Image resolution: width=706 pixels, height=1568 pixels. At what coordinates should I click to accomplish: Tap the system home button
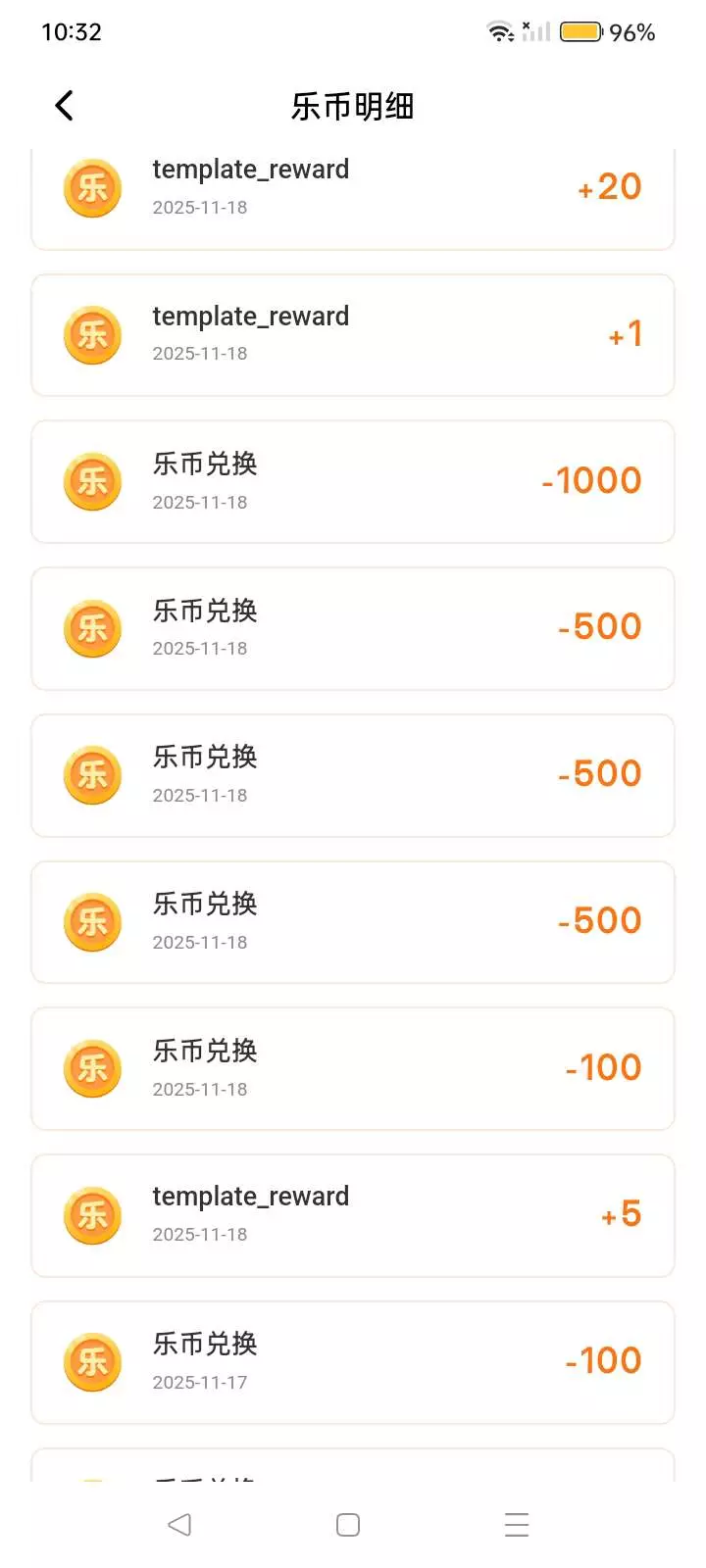348,1525
